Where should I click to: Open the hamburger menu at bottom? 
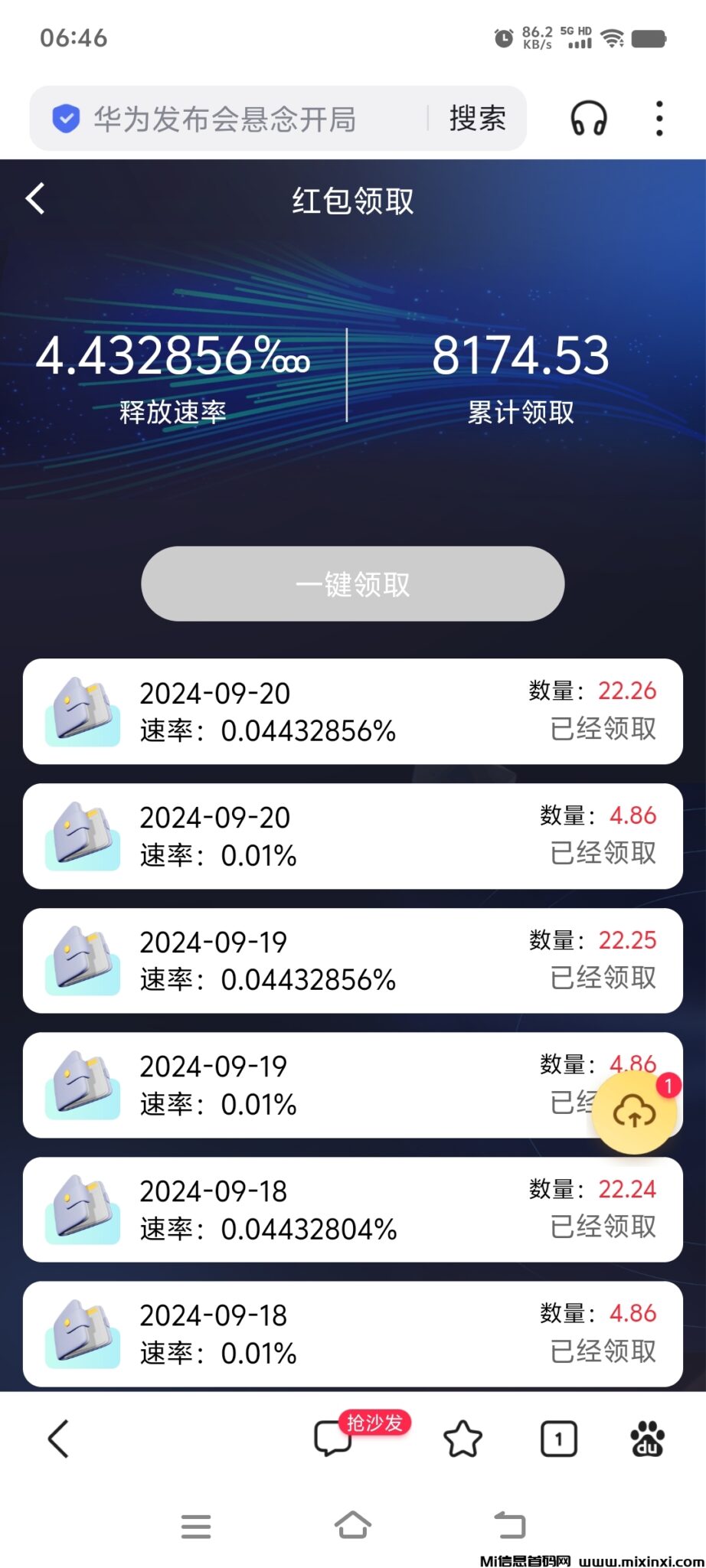coord(196,1526)
